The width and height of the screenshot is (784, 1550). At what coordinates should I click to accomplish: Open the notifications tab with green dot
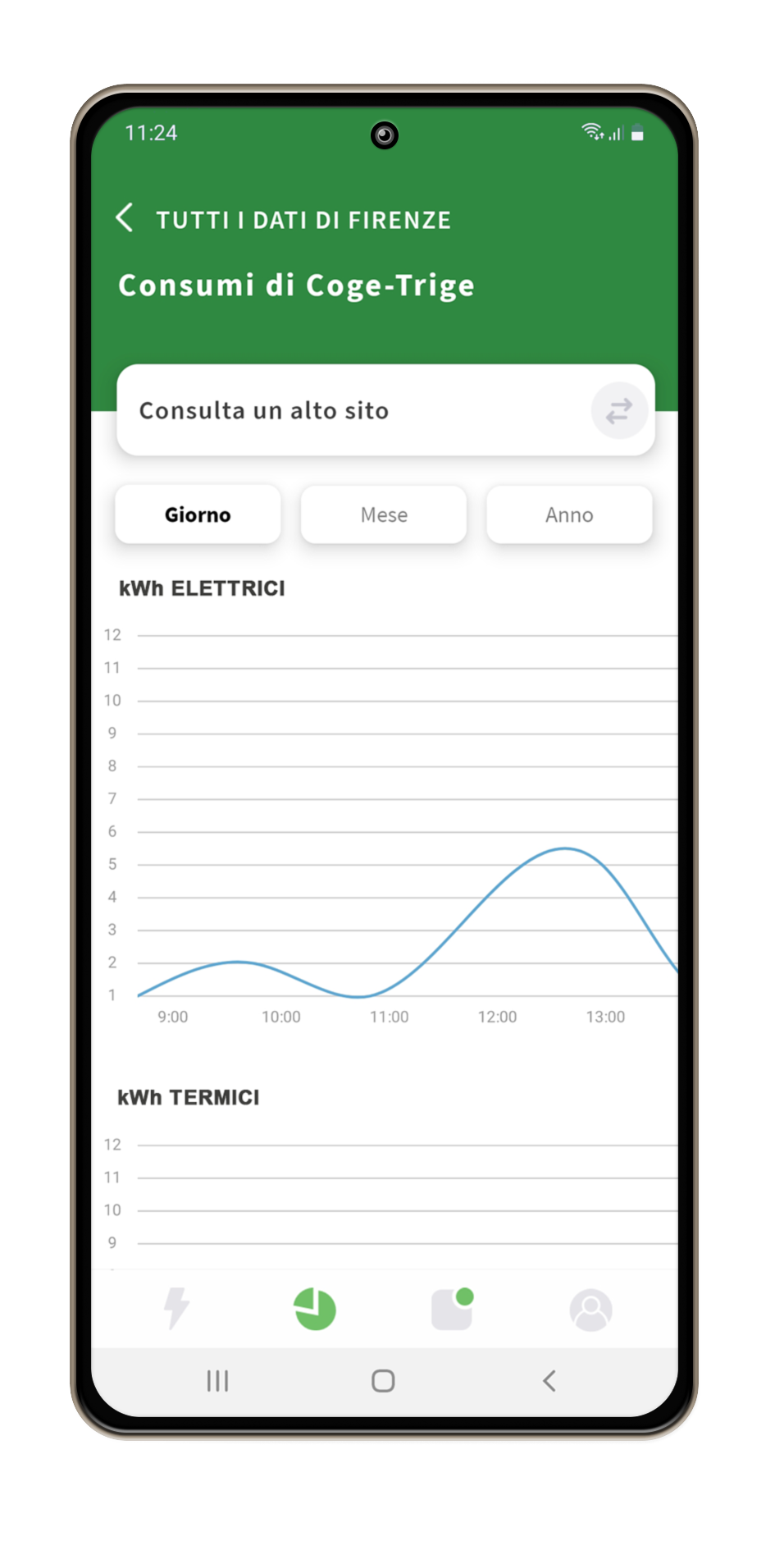[x=453, y=1309]
